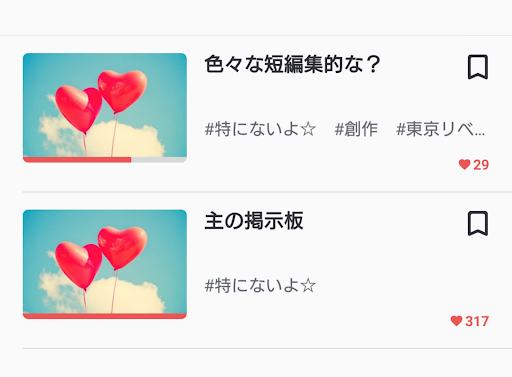
Task: Open the story 色々な短編集的な？
Action: pyautogui.click(x=292, y=64)
